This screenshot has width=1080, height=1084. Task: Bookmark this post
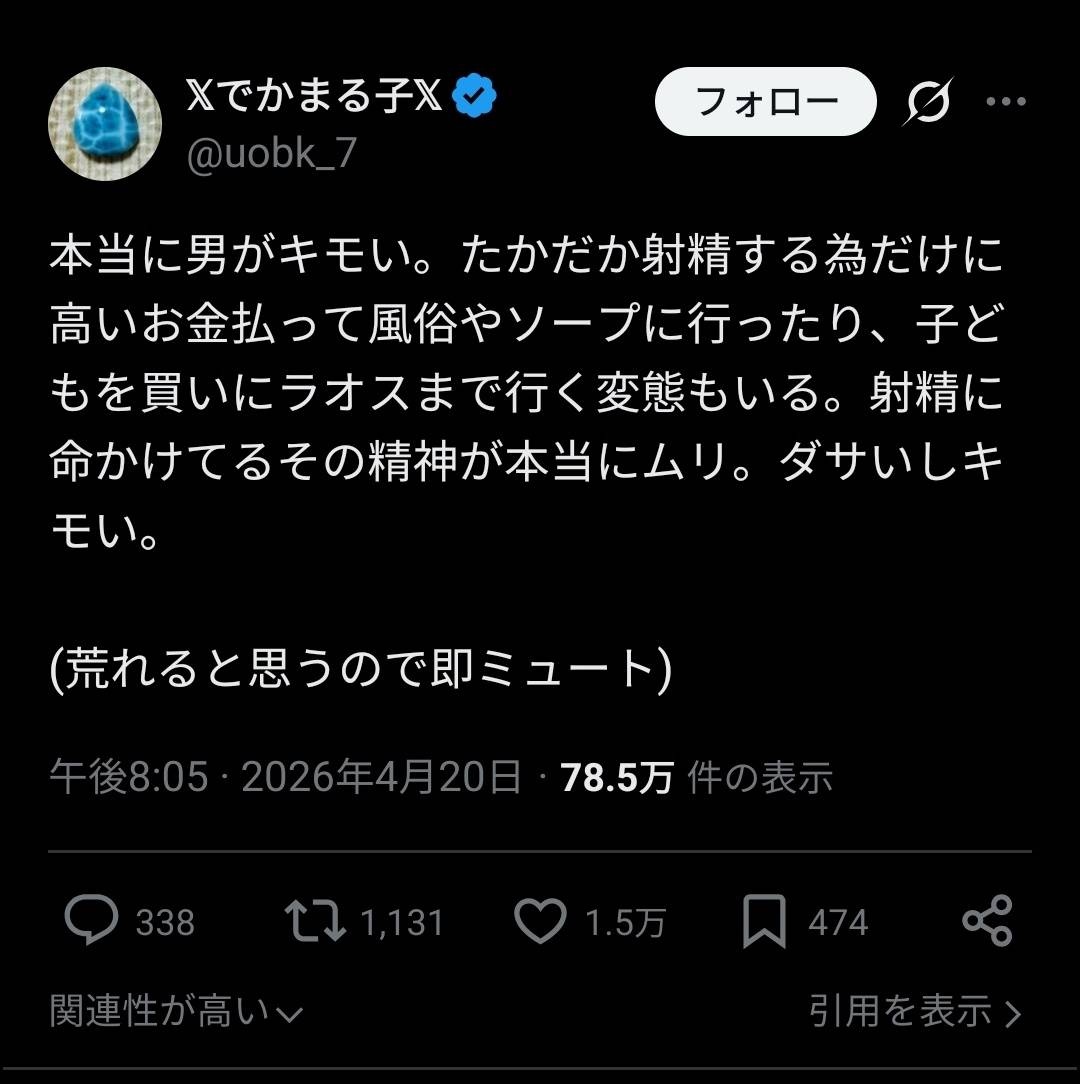click(x=765, y=921)
